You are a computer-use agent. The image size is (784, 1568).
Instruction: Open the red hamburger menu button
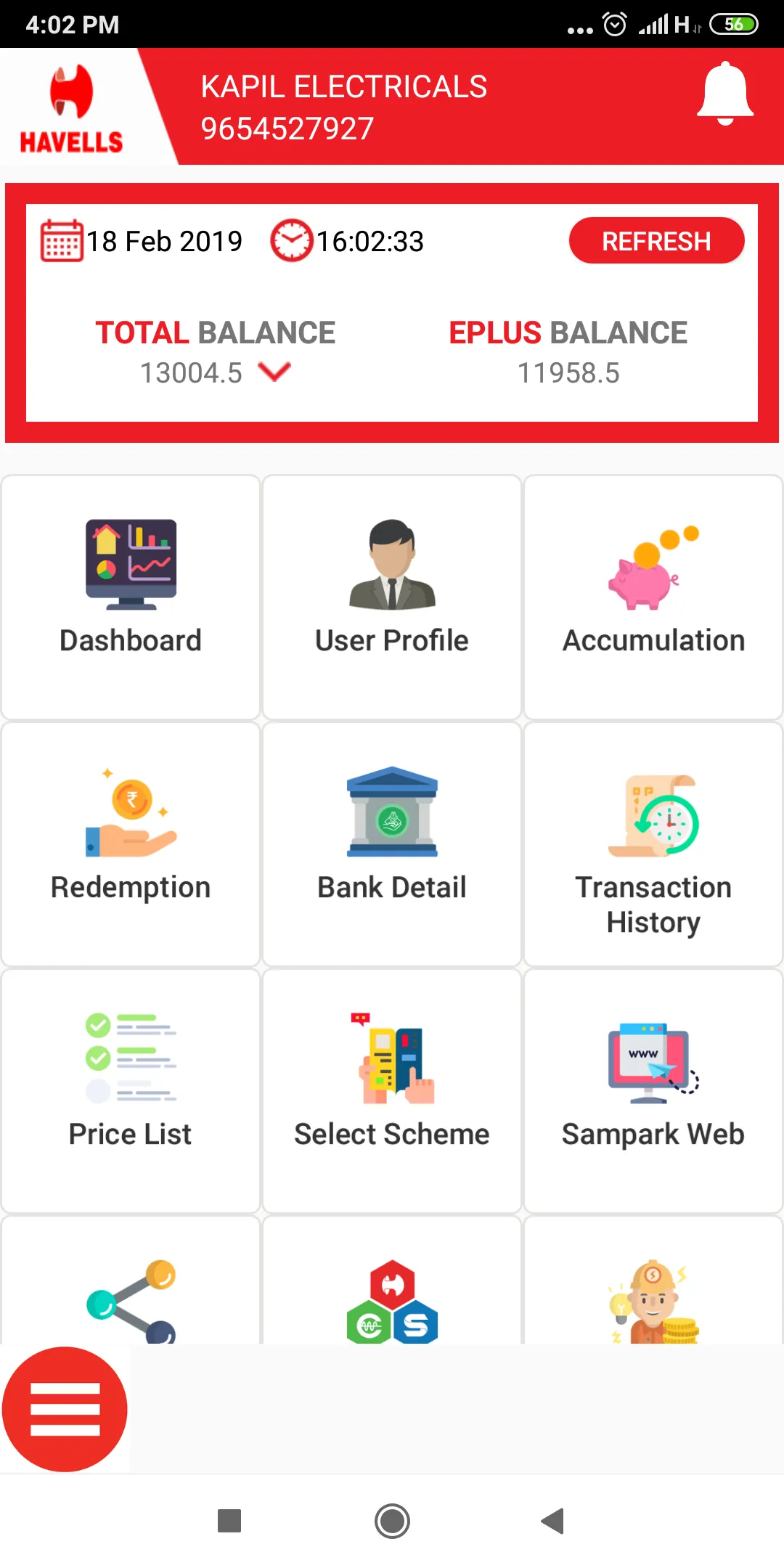point(65,1408)
